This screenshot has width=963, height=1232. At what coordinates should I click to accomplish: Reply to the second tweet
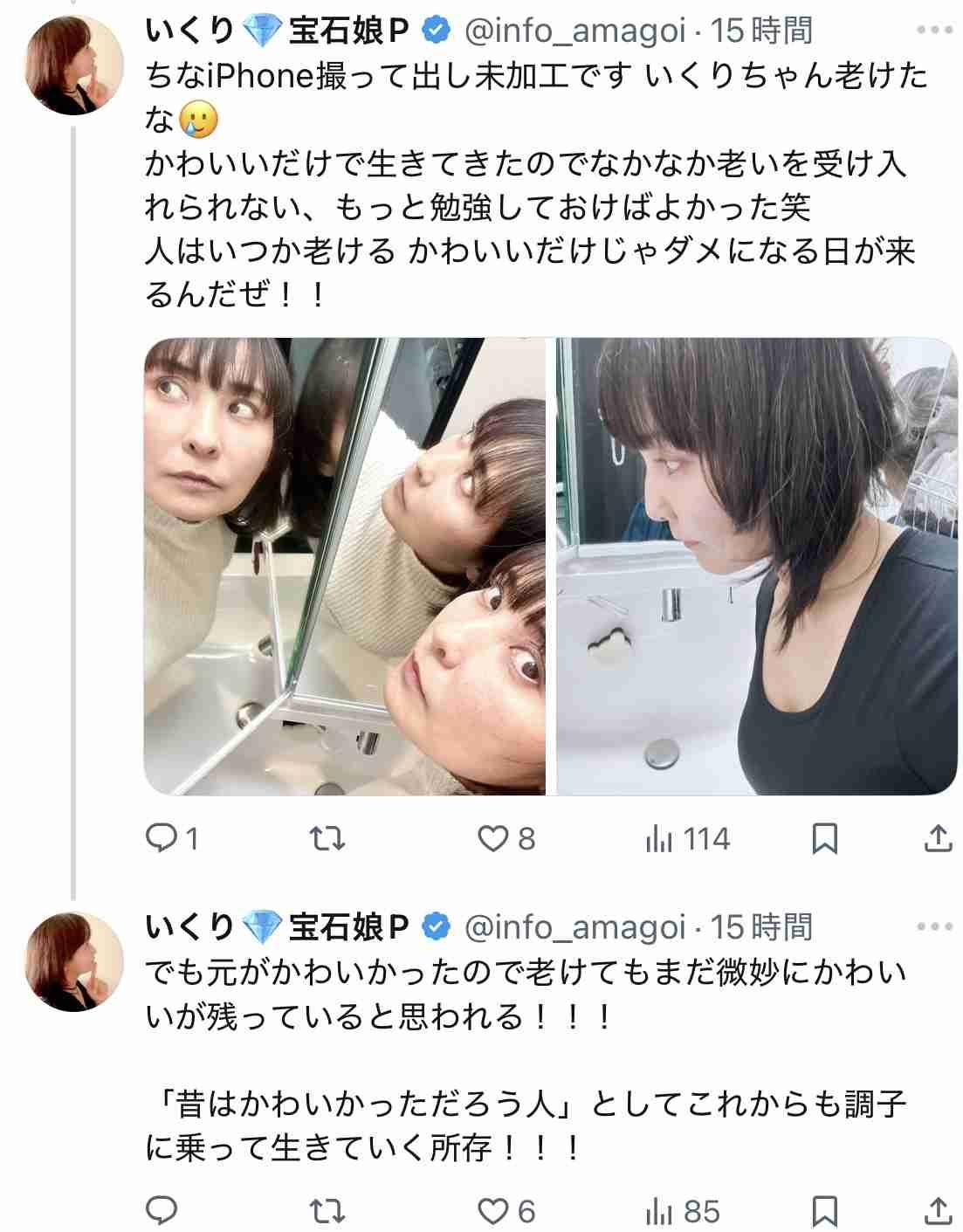(161, 1211)
